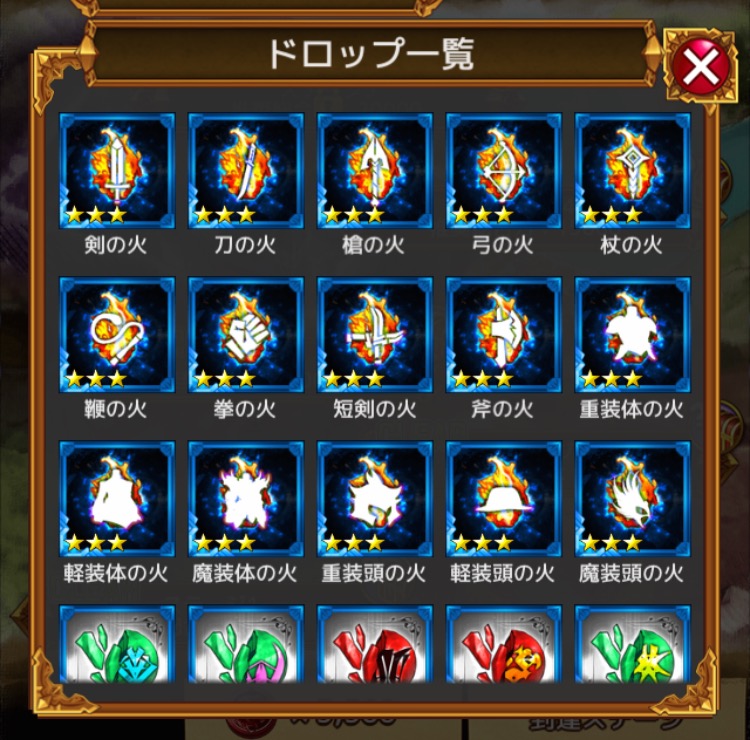Select the 軽装体の火 item
Image resolution: width=750 pixels, height=740 pixels.
tap(117, 499)
